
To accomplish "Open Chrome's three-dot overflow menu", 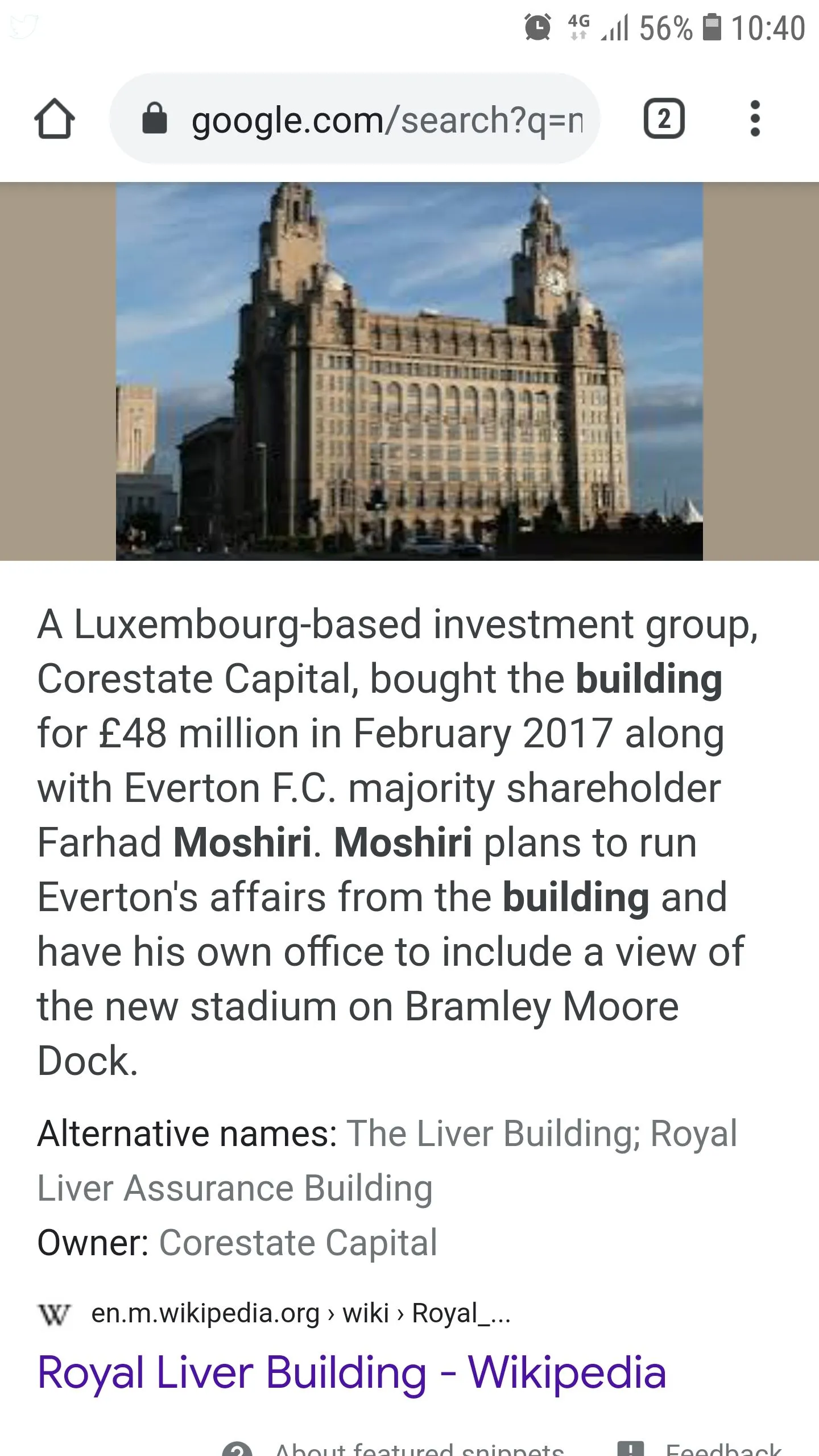I will pyautogui.click(x=755, y=119).
